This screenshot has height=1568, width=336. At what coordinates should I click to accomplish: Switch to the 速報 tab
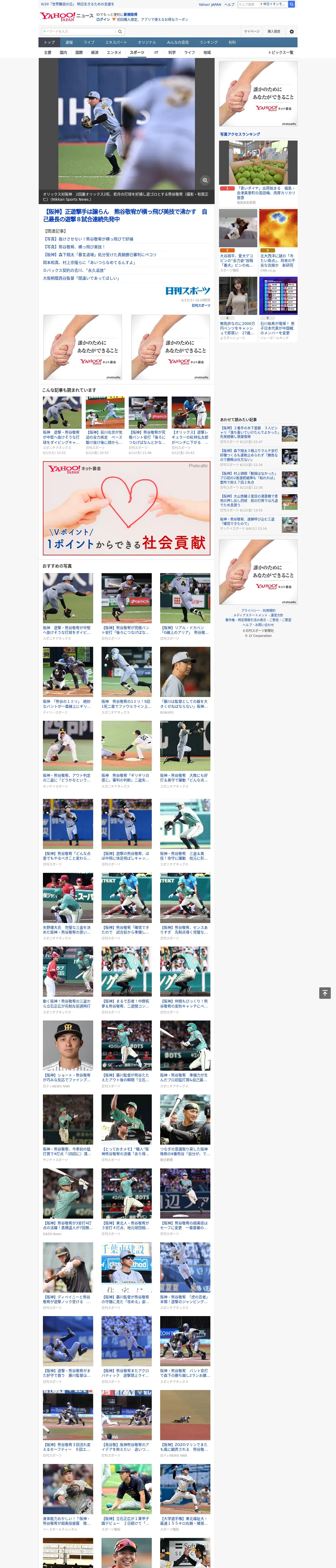[69, 43]
